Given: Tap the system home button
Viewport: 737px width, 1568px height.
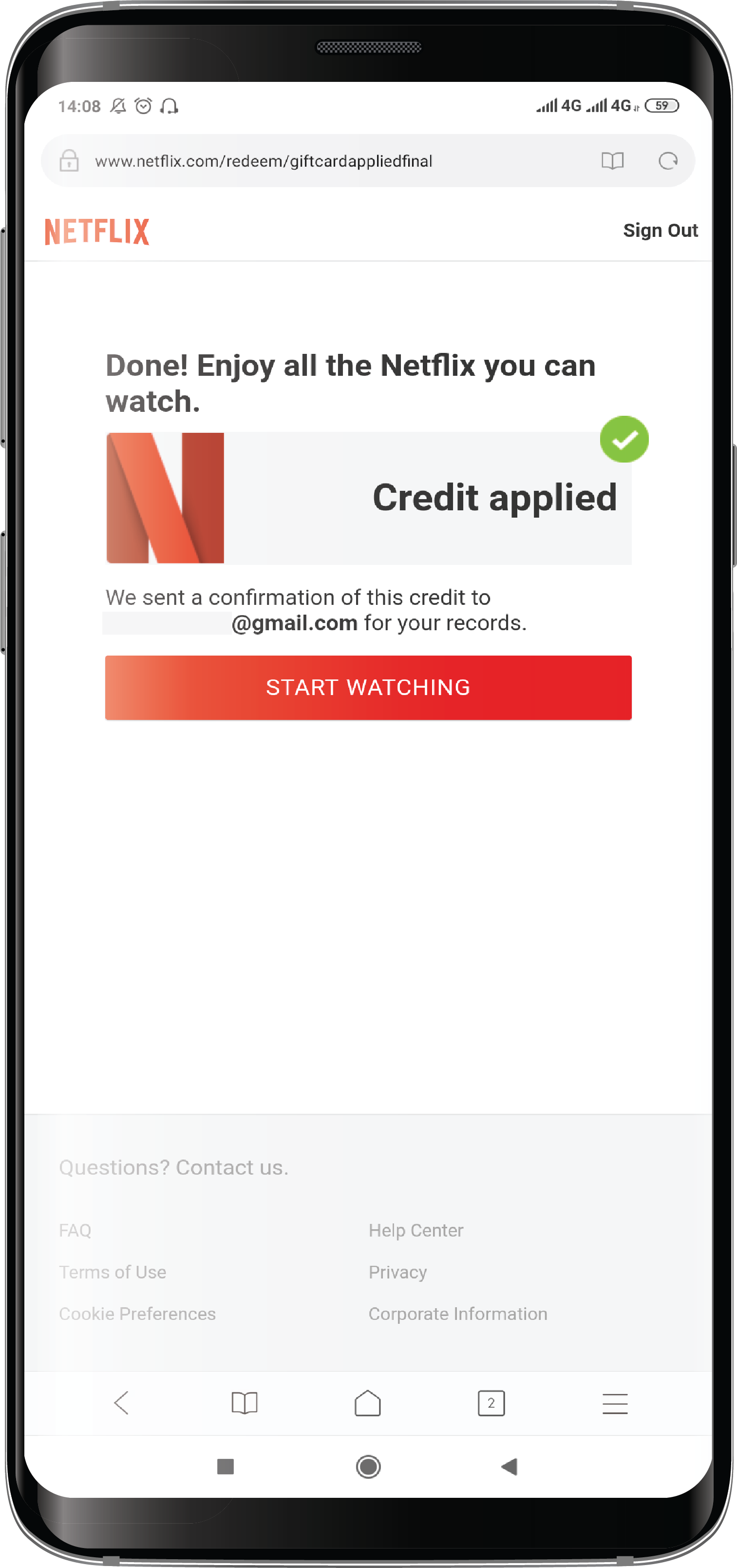Looking at the screenshot, I should [368, 1467].
